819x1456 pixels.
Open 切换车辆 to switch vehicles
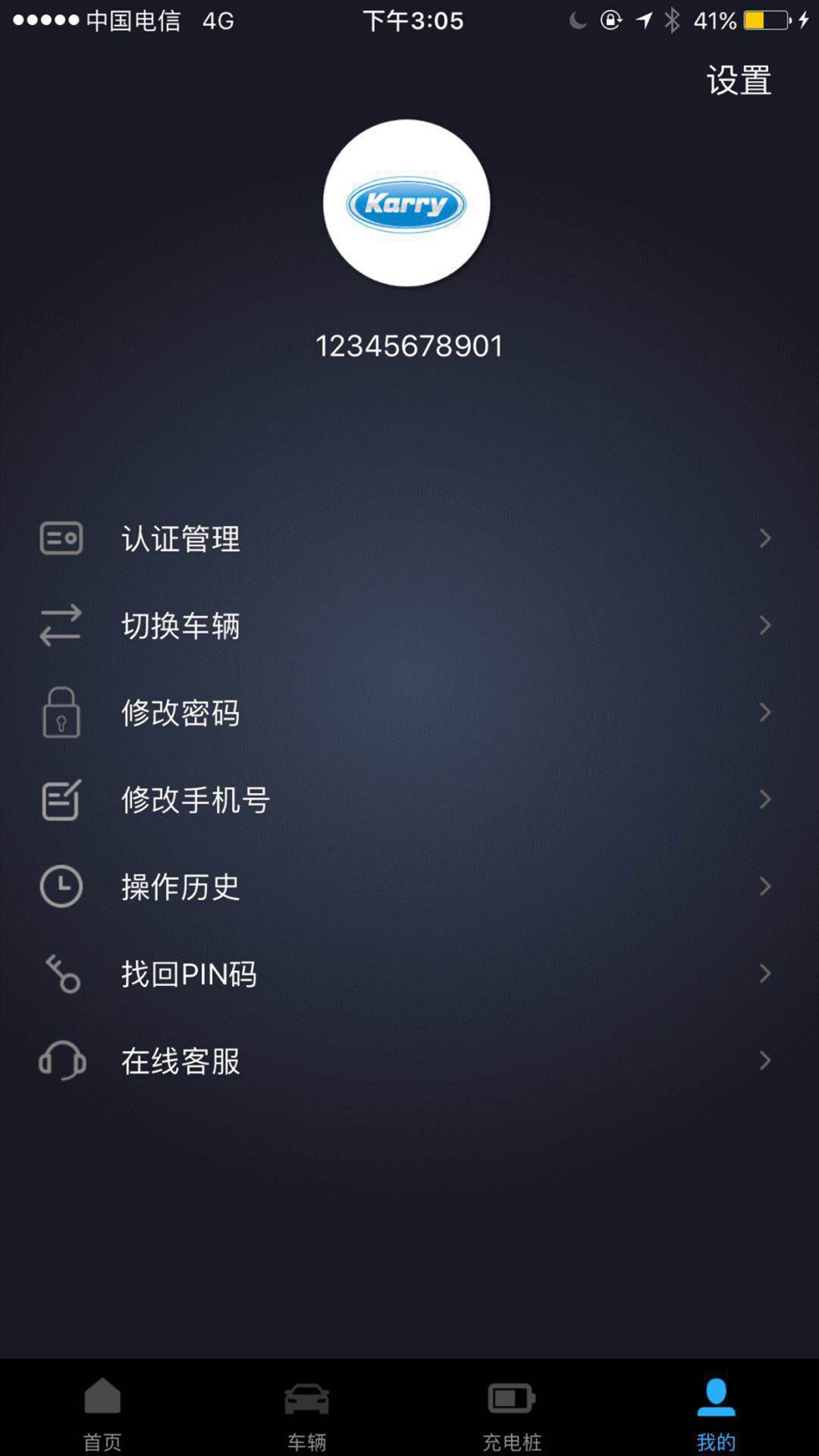[409, 626]
